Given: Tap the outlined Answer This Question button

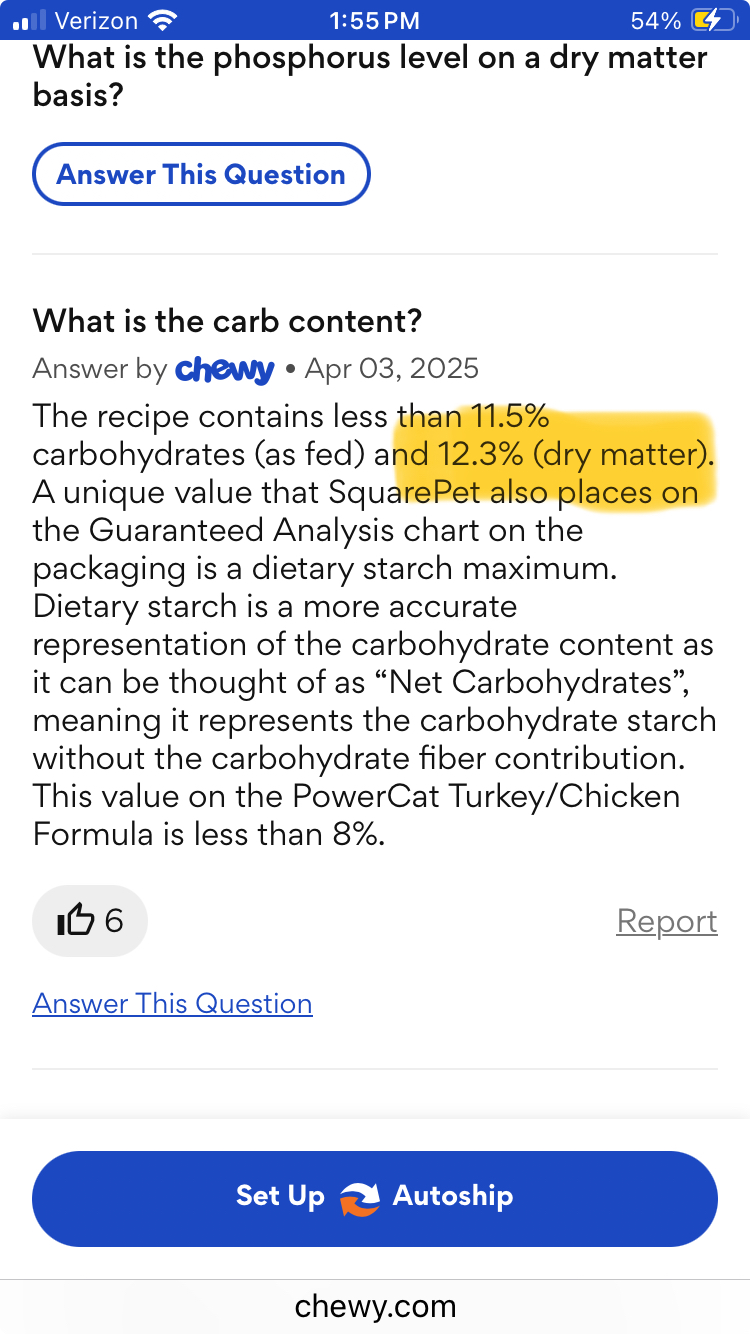Looking at the screenshot, I should coord(201,175).
